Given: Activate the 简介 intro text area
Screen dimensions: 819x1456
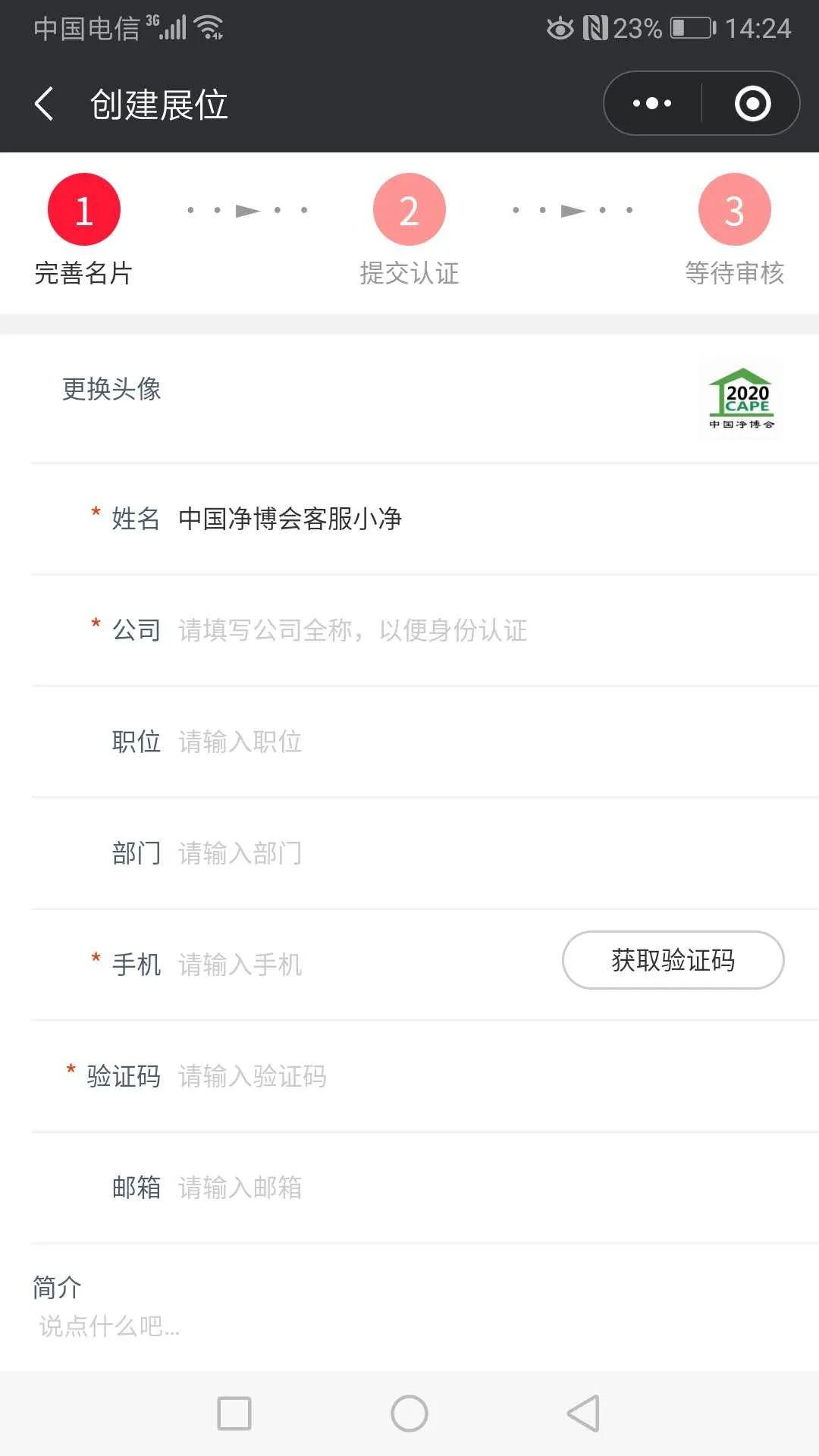Looking at the screenshot, I should tap(409, 1327).
